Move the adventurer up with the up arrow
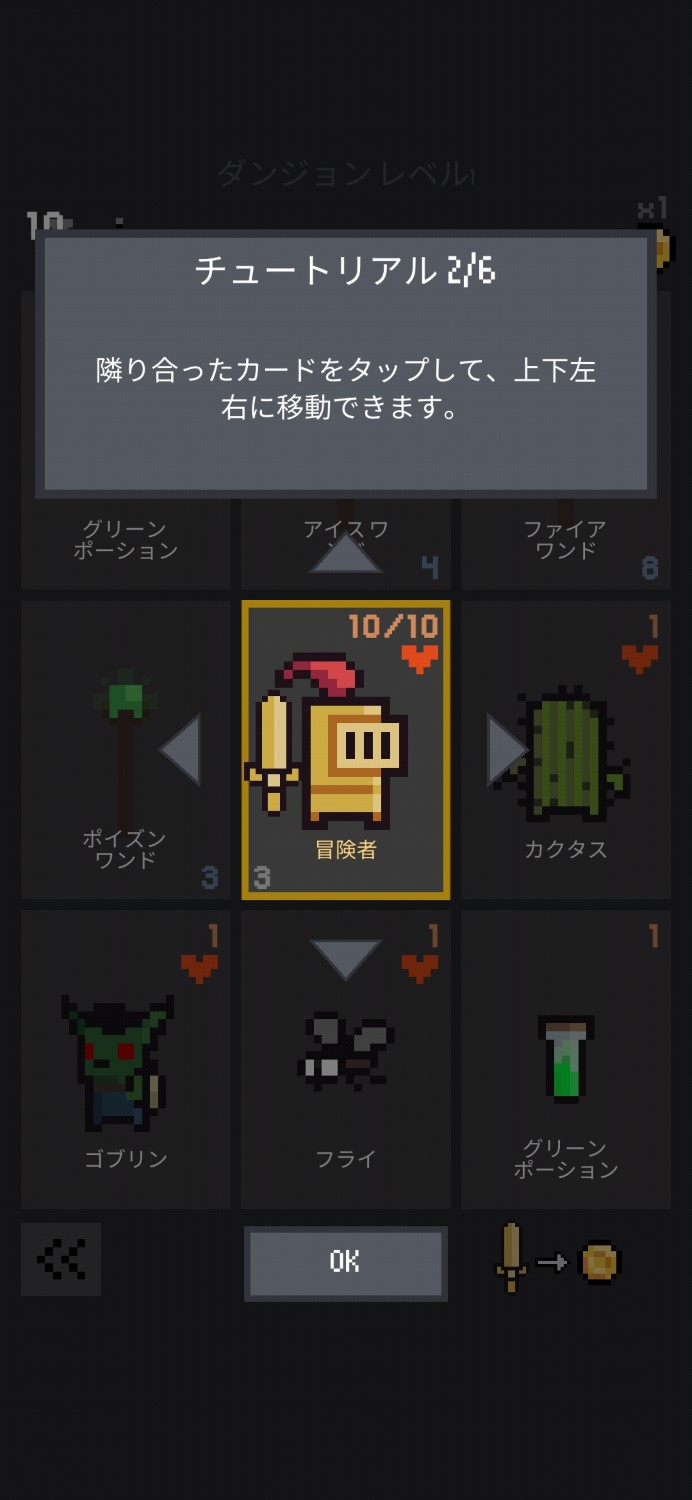692x1500 pixels. pos(346,553)
